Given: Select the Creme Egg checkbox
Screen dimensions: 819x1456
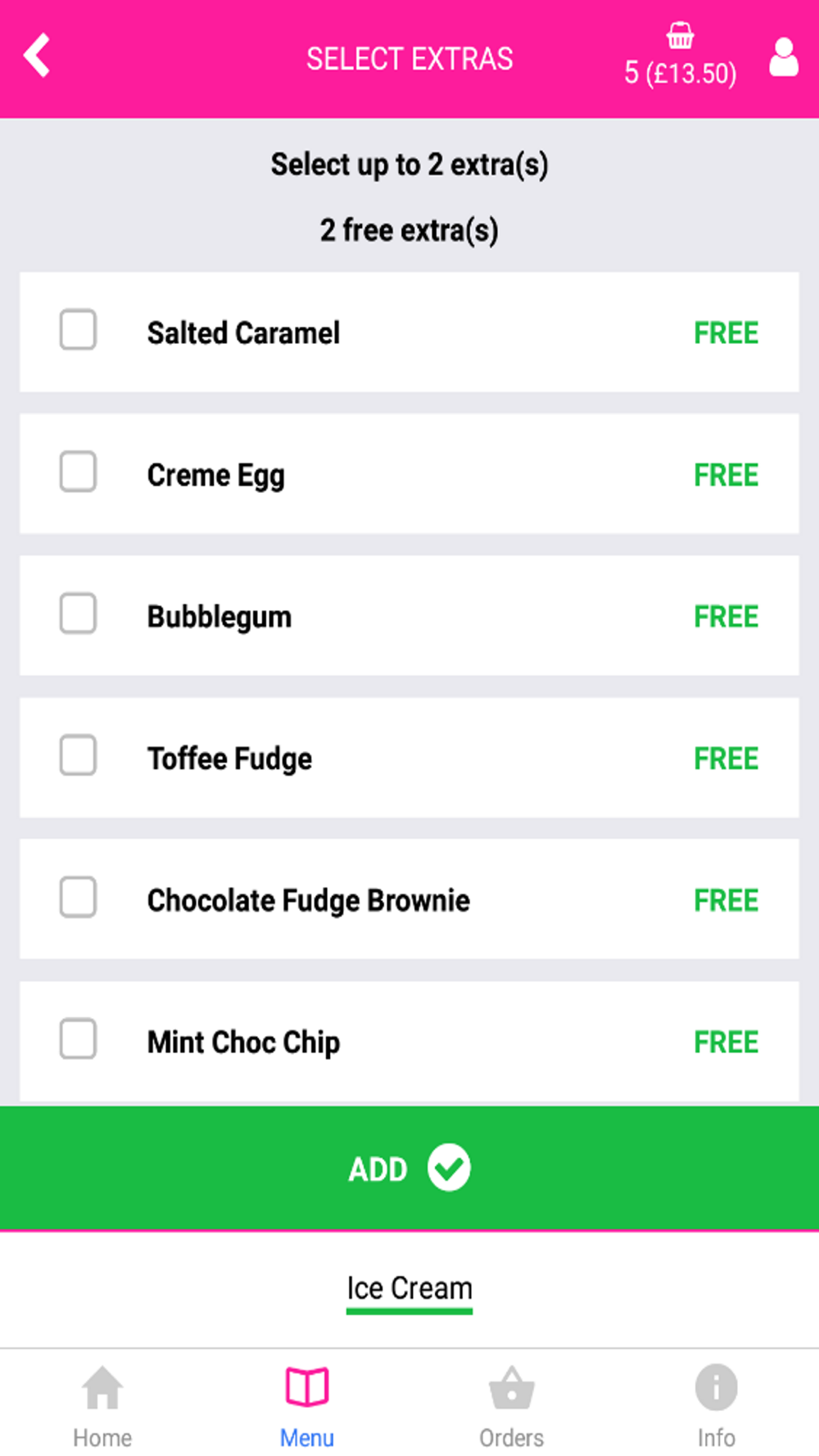Looking at the screenshot, I should point(78,471).
